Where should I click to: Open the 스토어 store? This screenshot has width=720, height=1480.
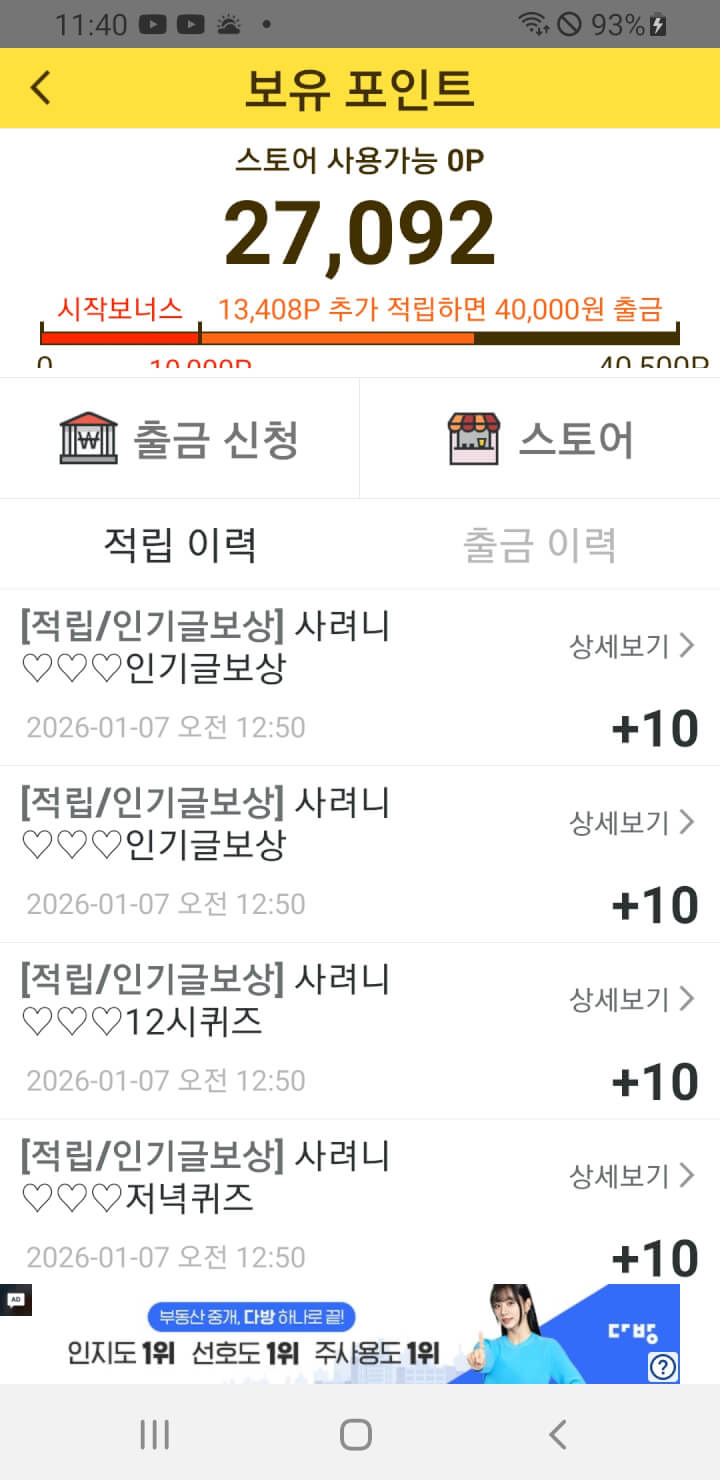[540, 438]
